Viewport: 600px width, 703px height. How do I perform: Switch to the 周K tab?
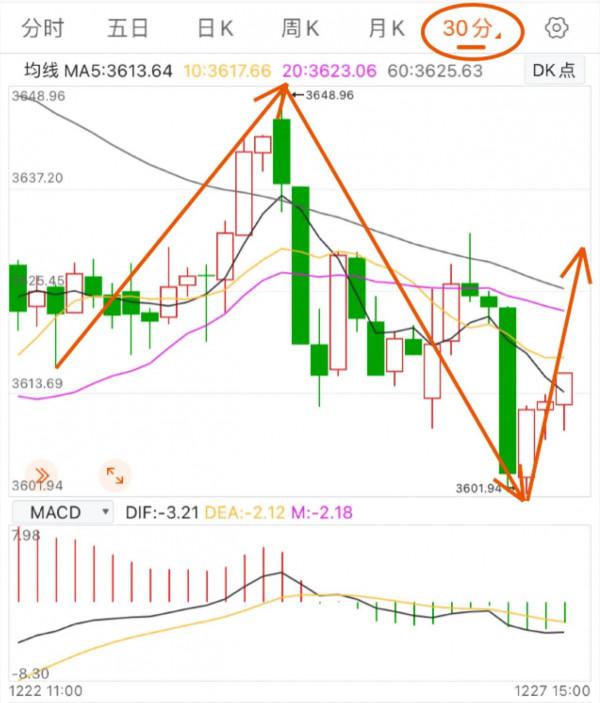(x=300, y=28)
